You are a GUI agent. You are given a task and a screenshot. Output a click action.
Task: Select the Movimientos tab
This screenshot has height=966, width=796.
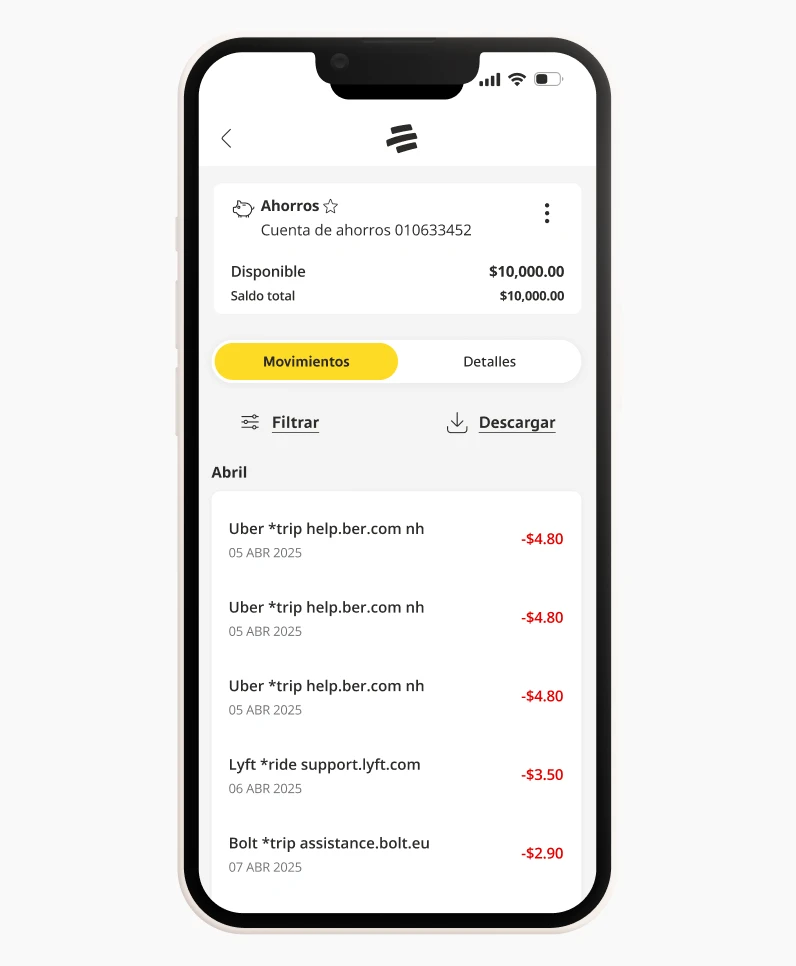pos(306,361)
